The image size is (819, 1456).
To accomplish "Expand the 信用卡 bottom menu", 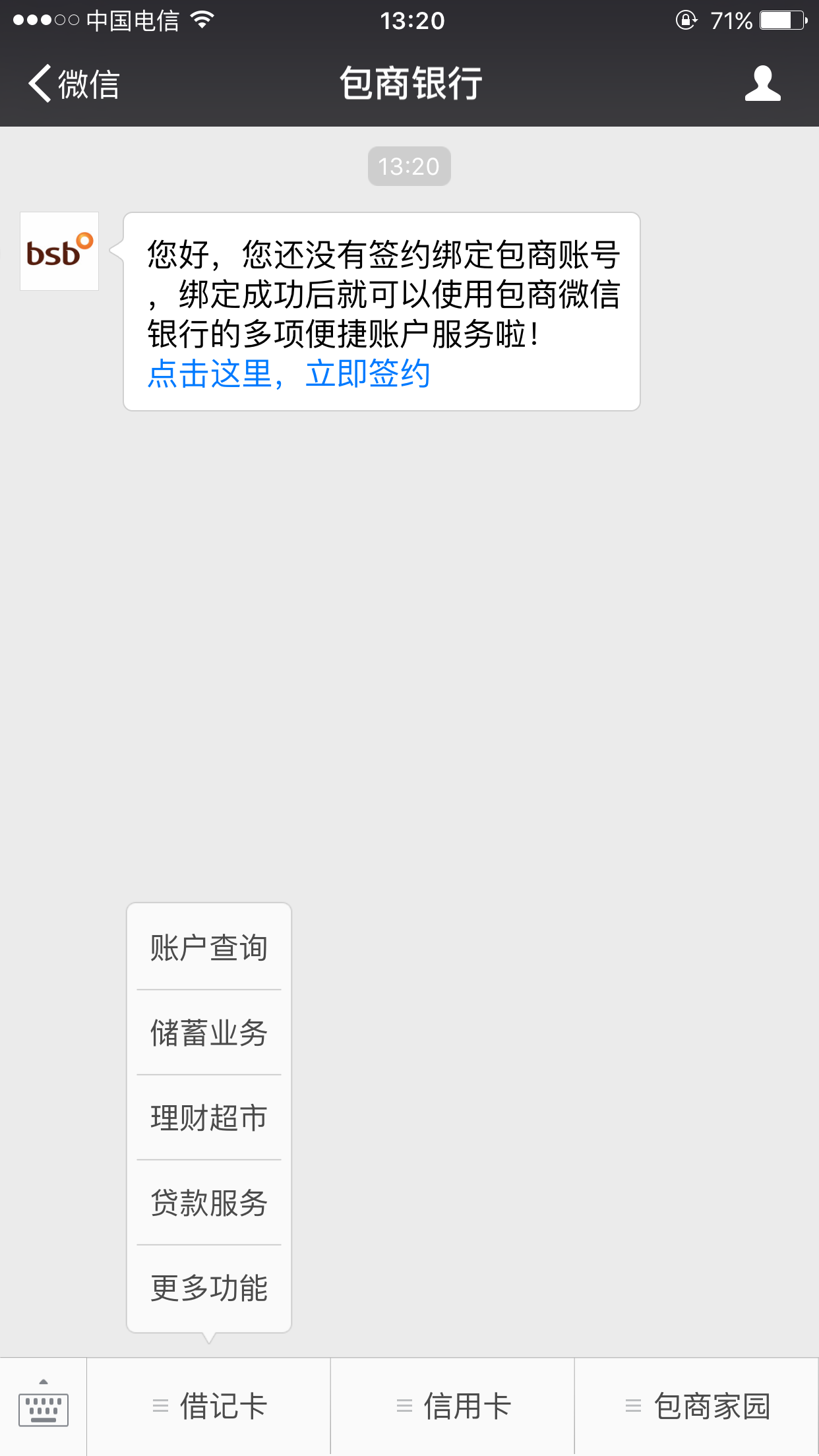I will [452, 1405].
